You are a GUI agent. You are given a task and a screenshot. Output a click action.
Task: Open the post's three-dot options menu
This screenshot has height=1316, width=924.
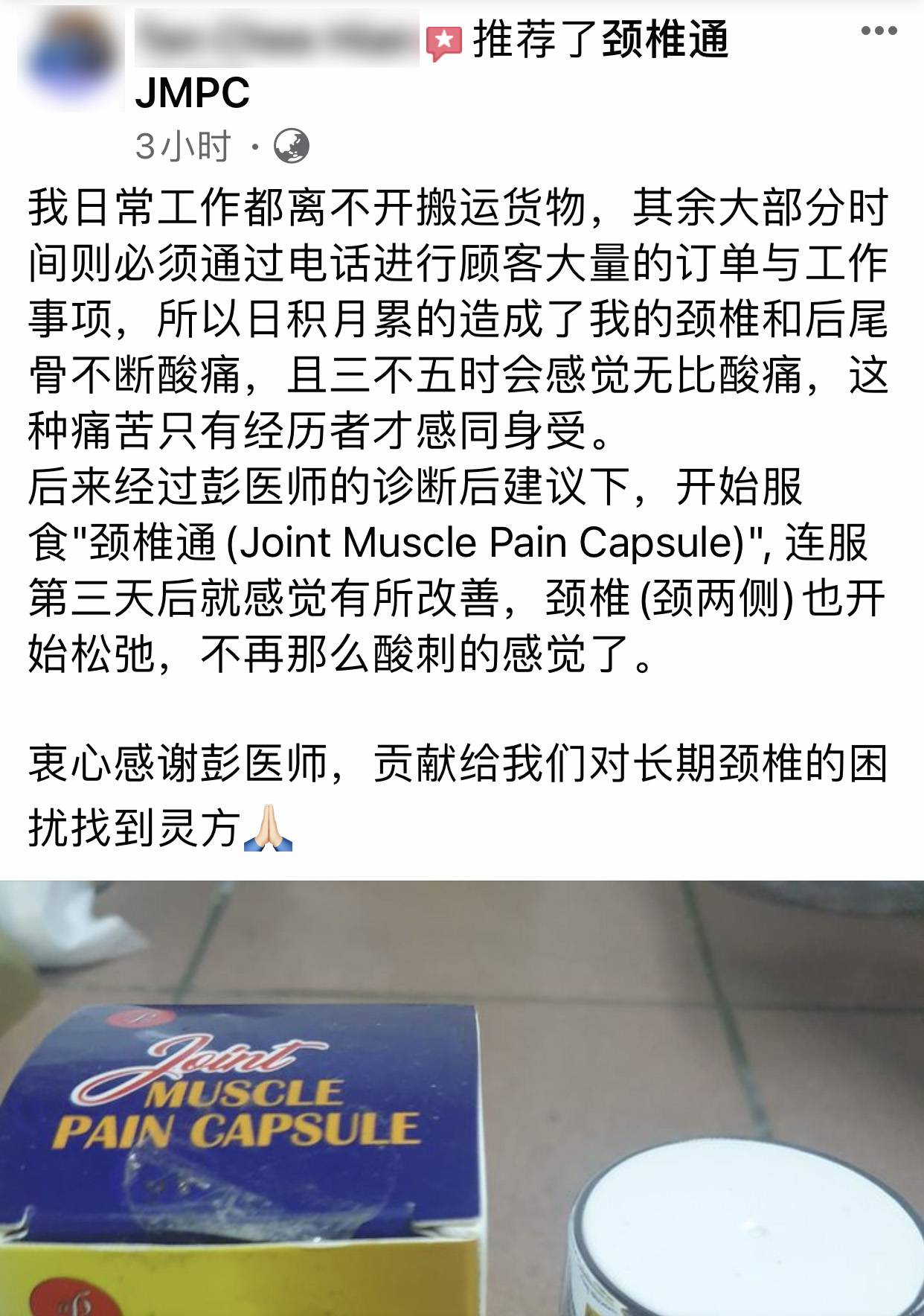click(879, 31)
